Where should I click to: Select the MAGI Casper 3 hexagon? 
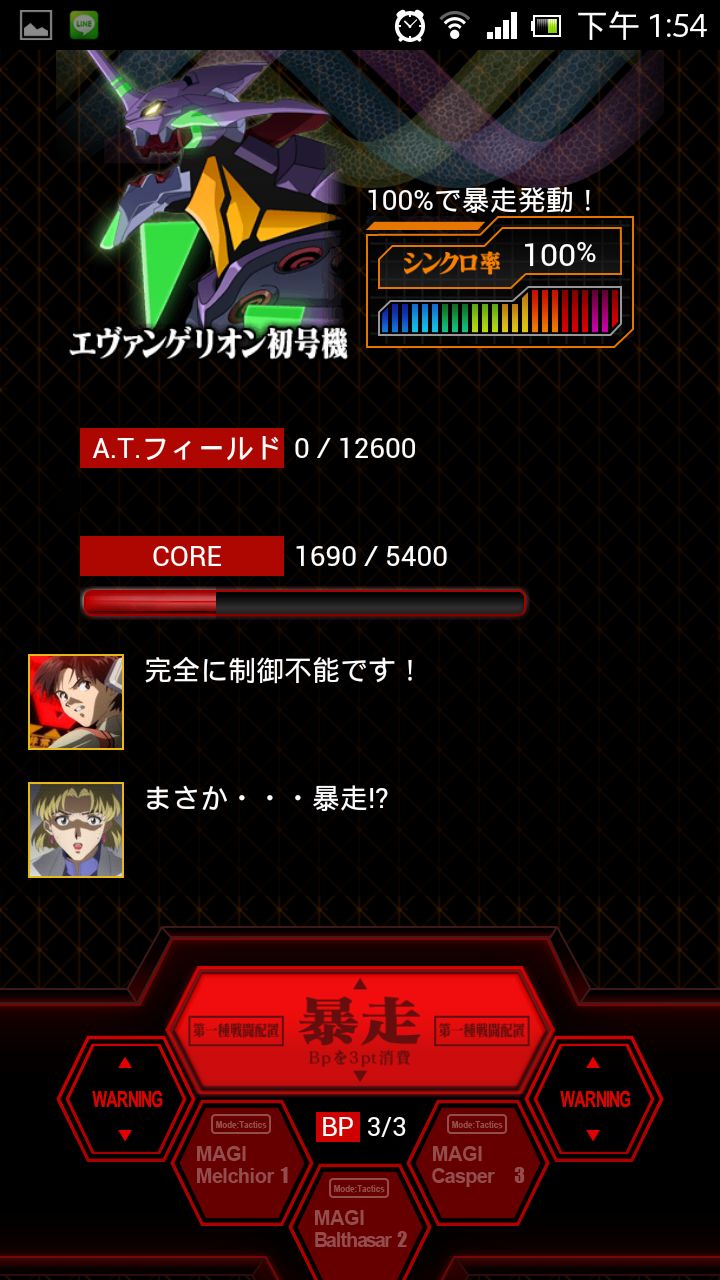478,1162
